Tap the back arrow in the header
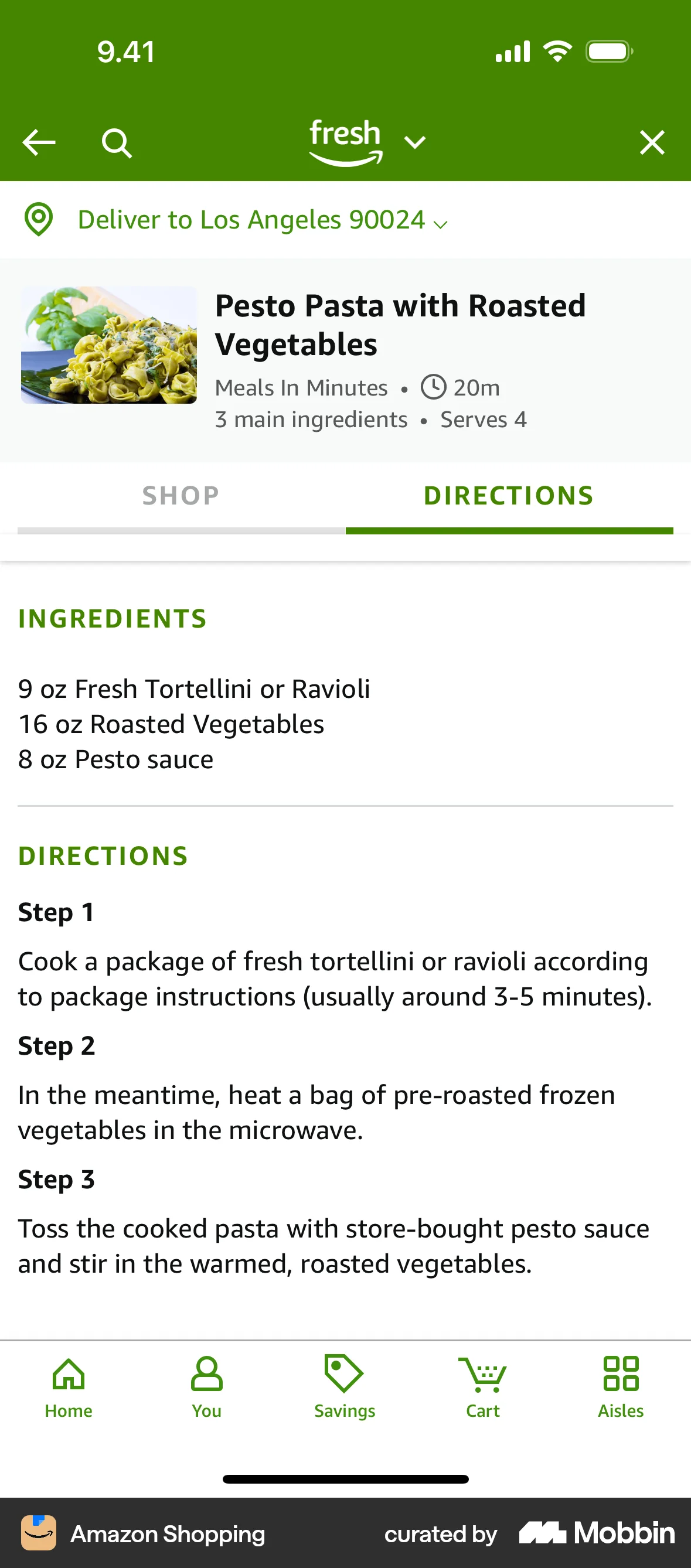The height and width of the screenshot is (1568, 691). coord(39,142)
